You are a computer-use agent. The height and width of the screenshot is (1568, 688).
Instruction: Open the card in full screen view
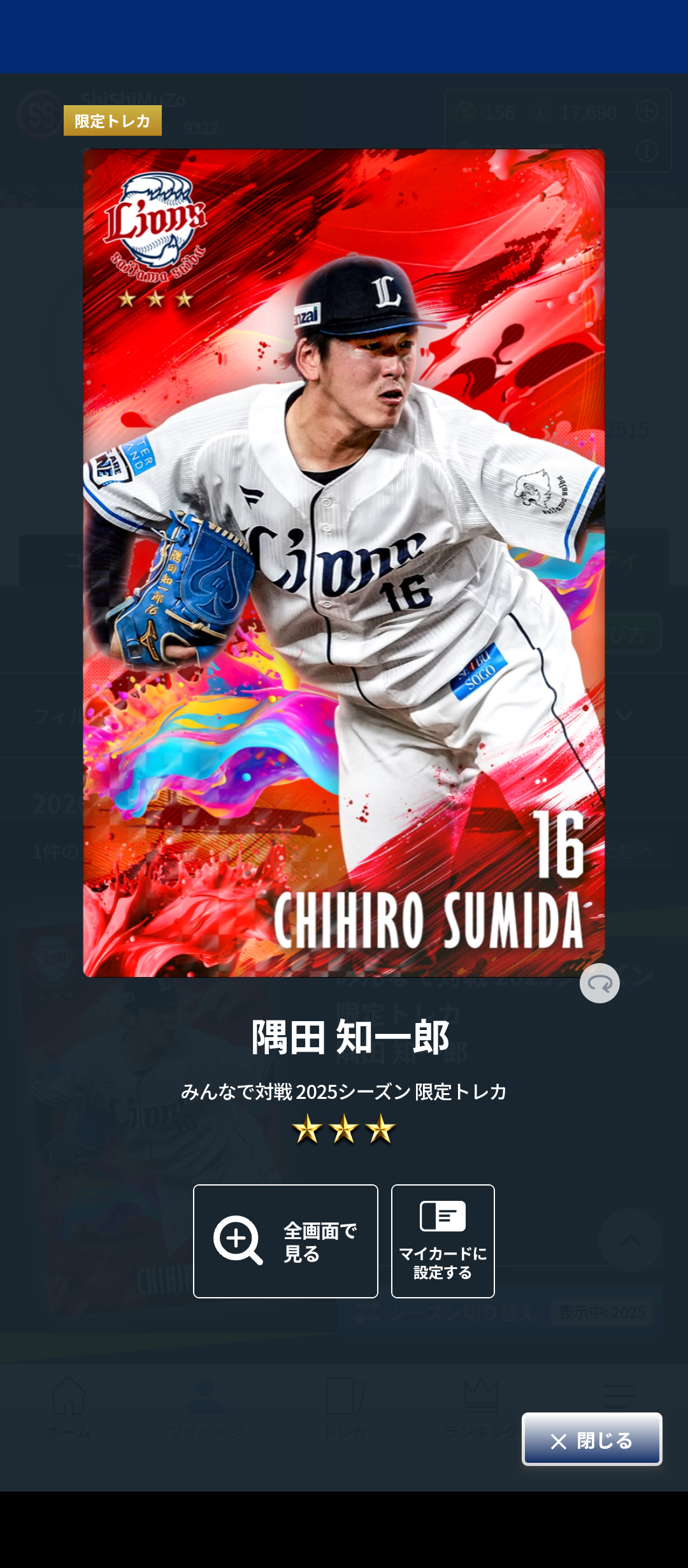(285, 1241)
